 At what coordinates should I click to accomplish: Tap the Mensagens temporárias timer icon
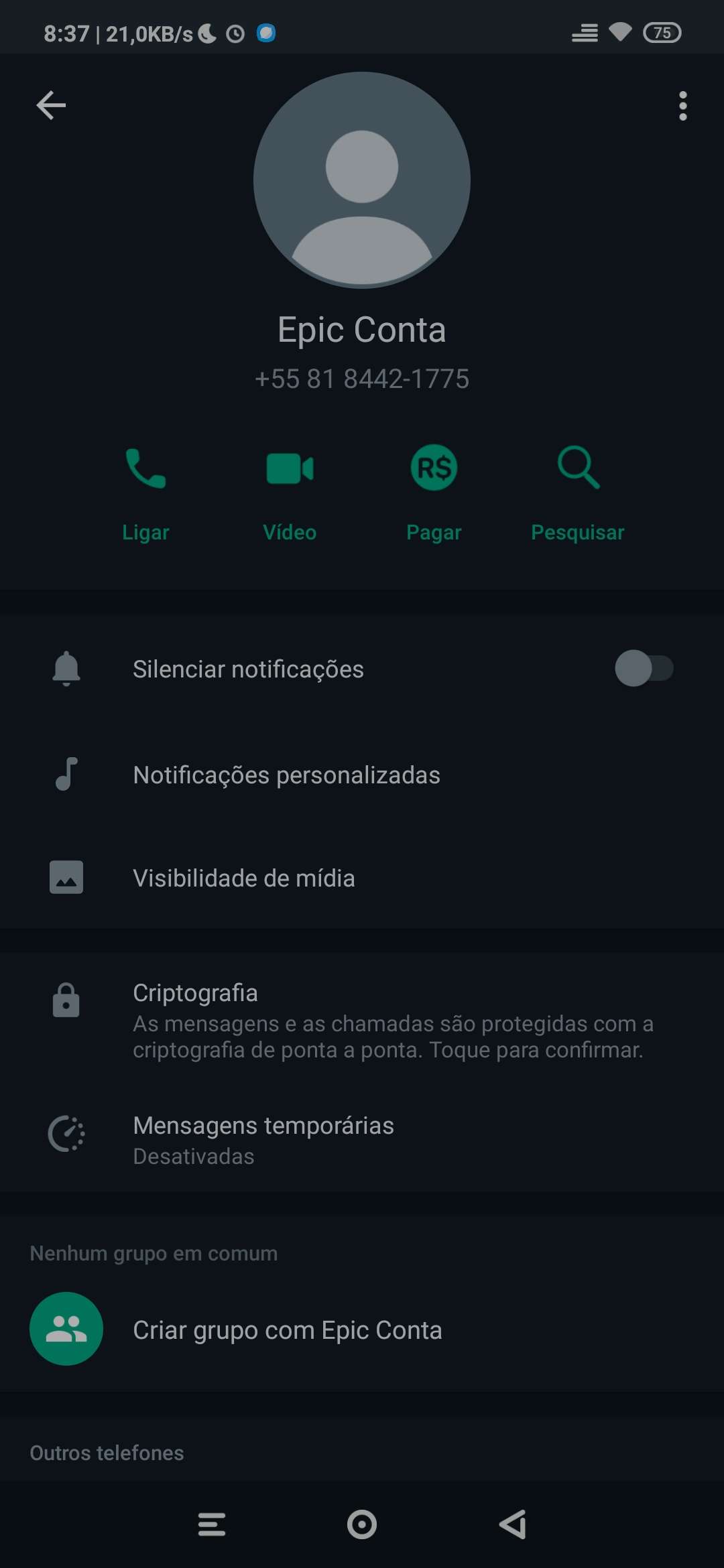click(x=66, y=1134)
